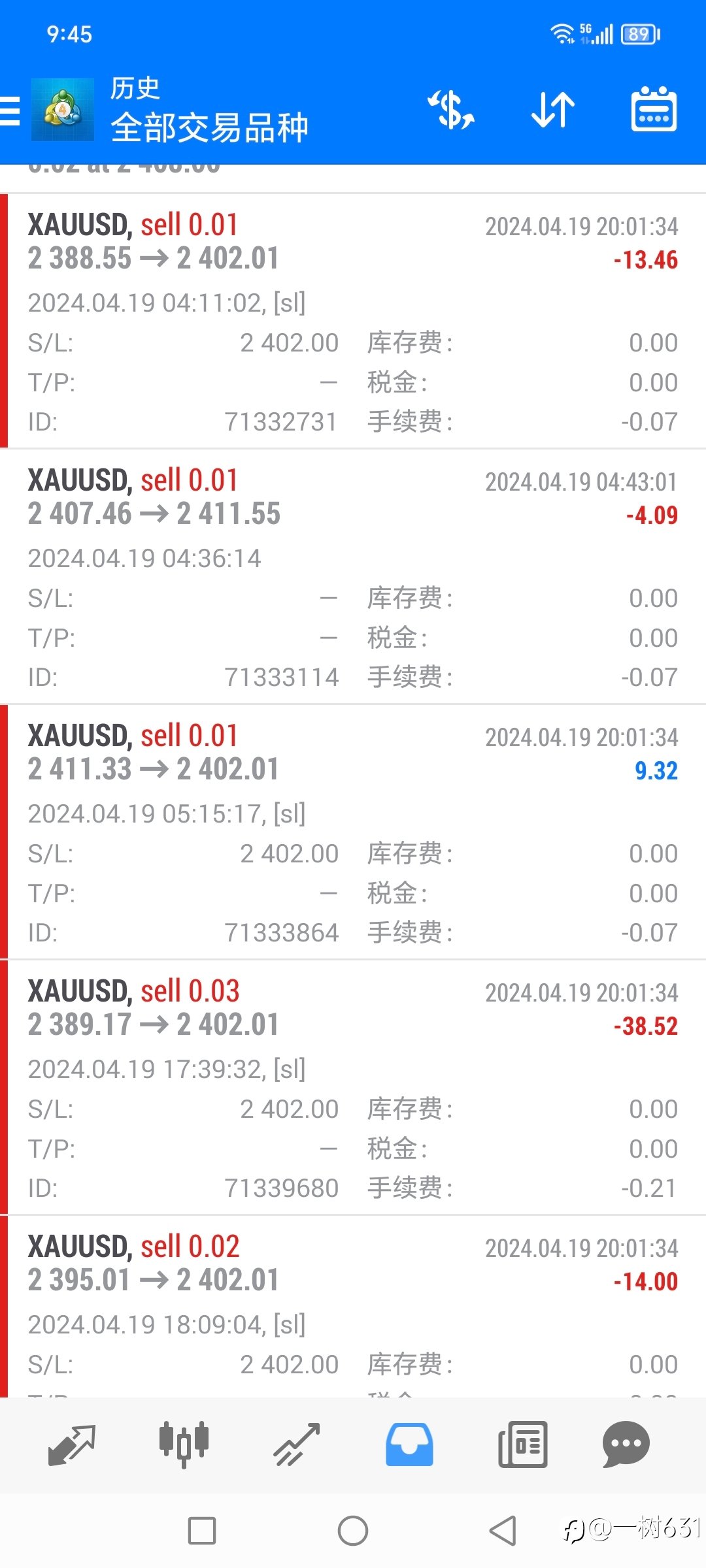Go back with system back button
706x1568 pixels.
click(x=503, y=1531)
